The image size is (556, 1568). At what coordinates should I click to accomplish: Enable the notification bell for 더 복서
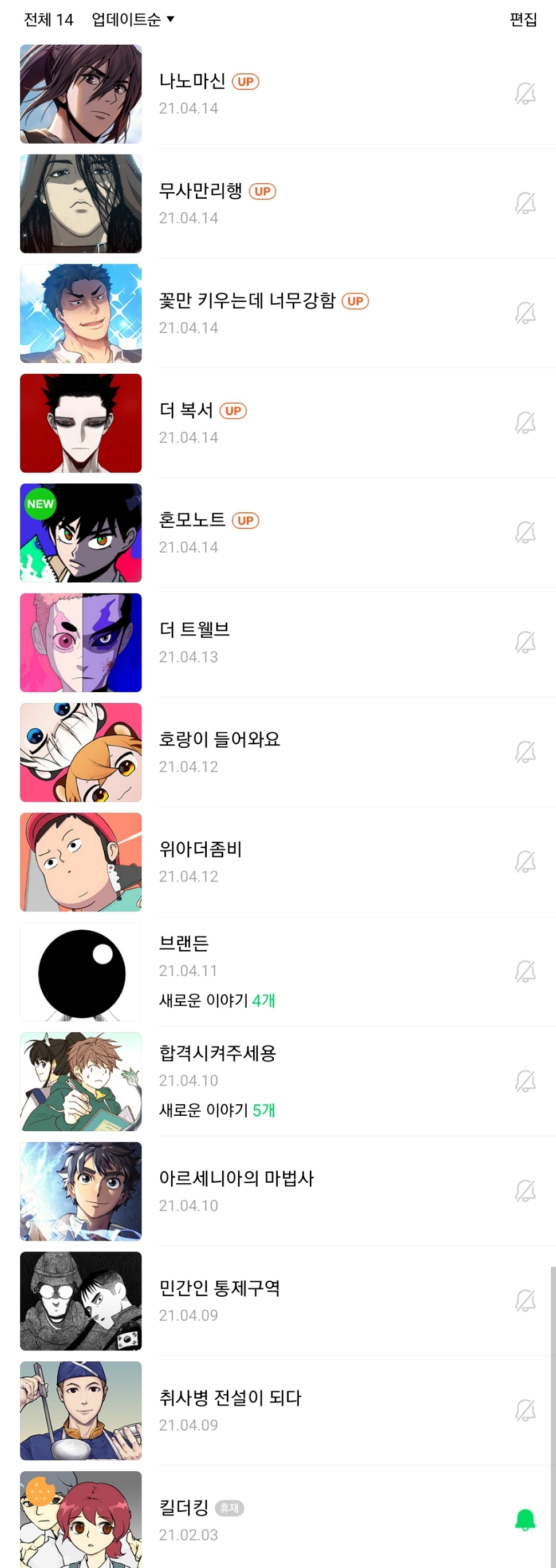525,422
